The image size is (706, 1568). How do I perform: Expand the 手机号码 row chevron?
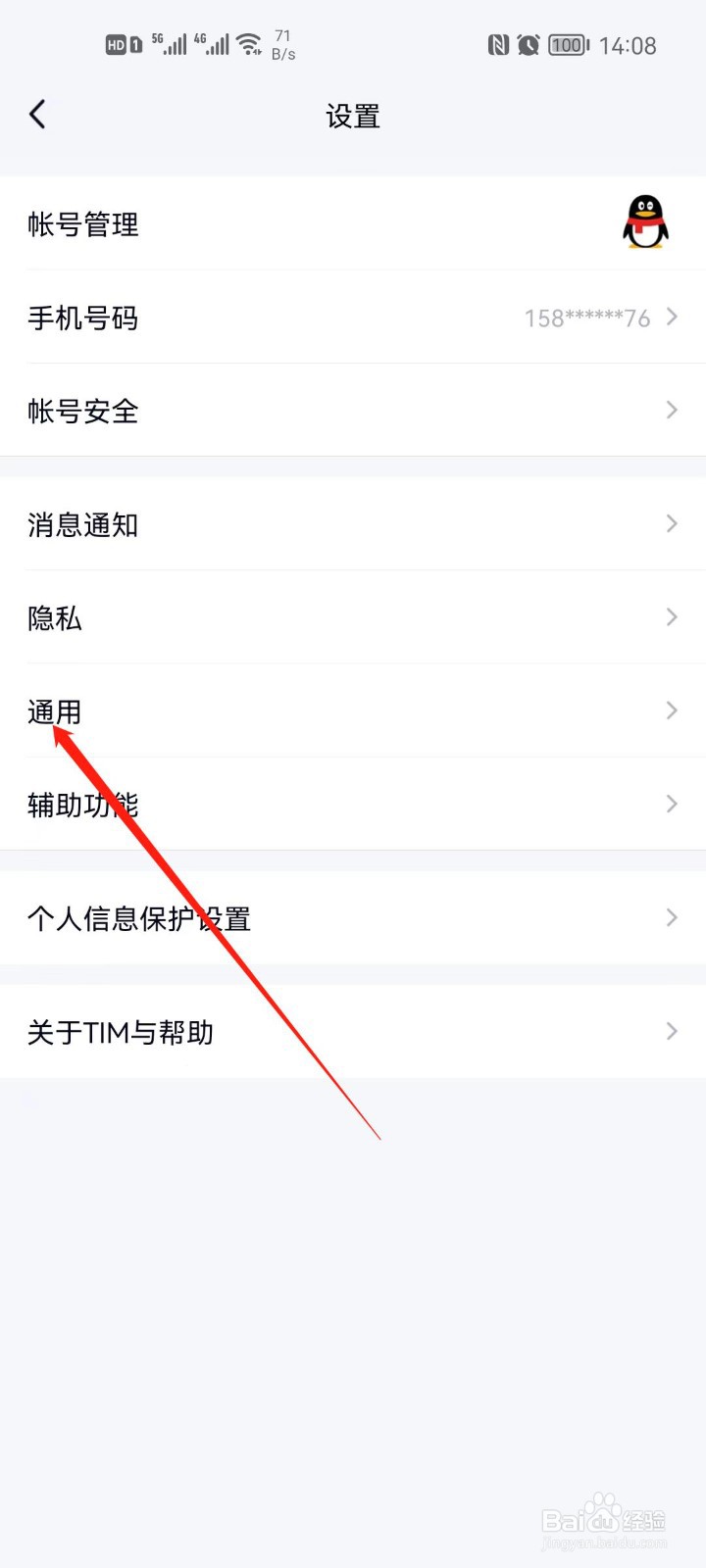click(x=672, y=317)
